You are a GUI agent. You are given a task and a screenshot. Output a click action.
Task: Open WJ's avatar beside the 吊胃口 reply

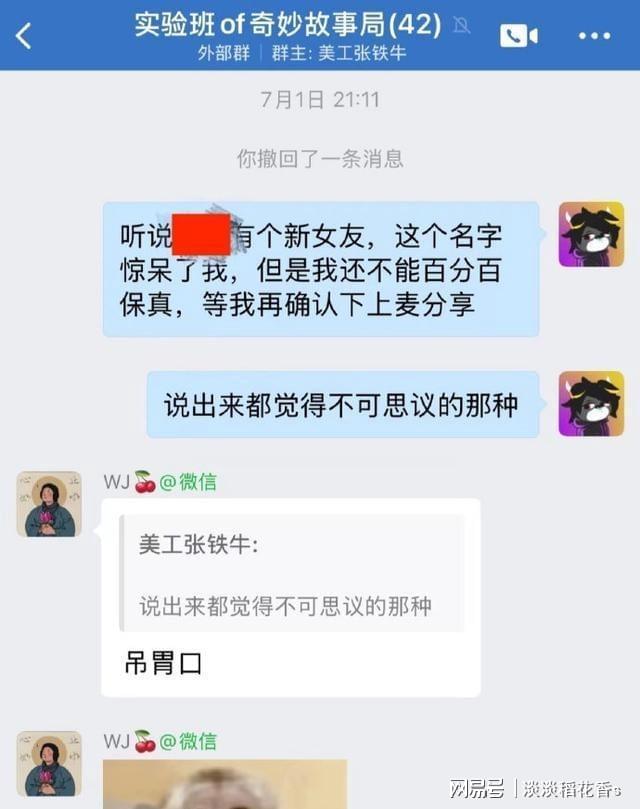(x=48, y=504)
